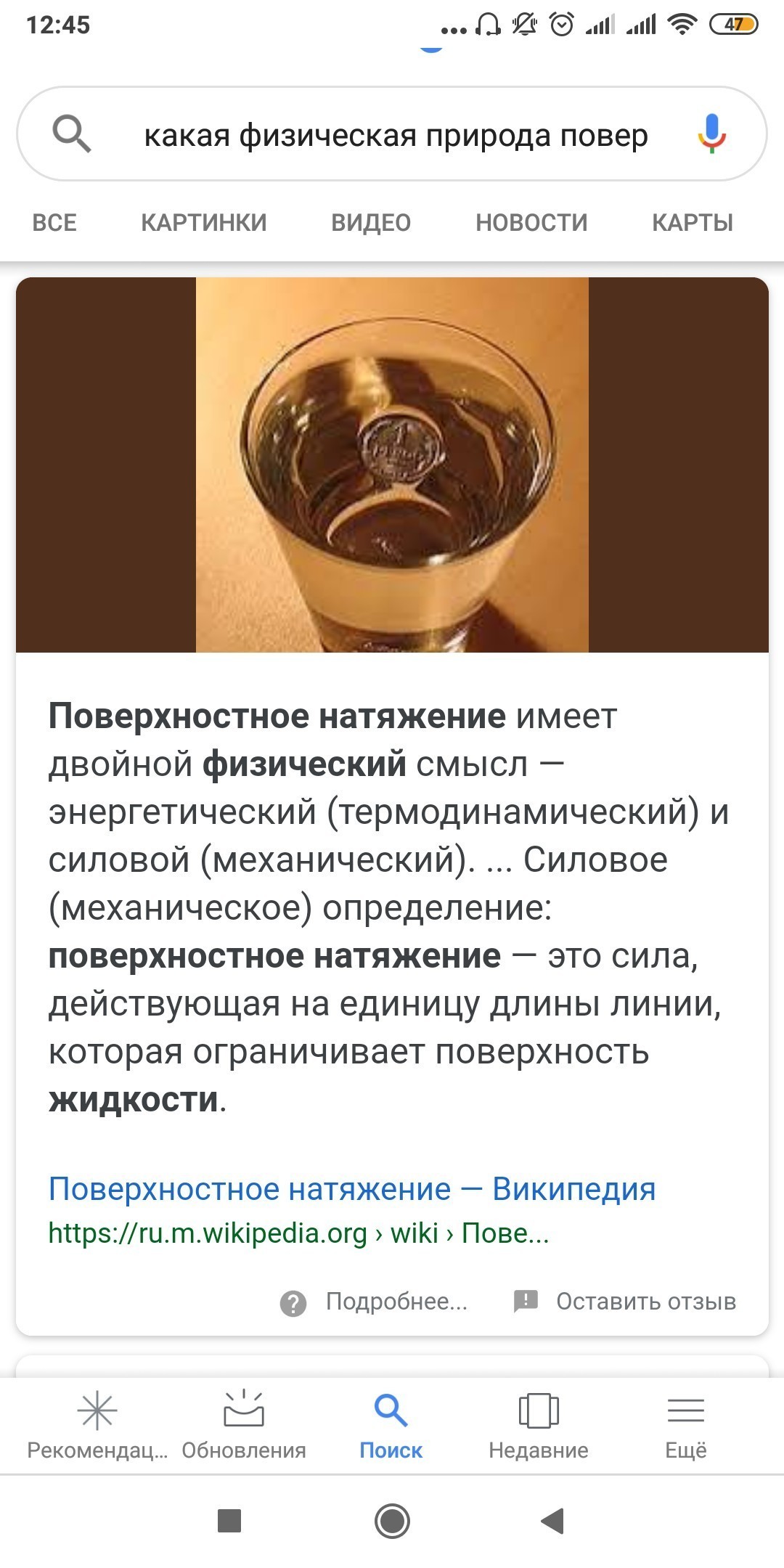Open the Обновления tab
The height and width of the screenshot is (1568, 784).
click(244, 1425)
